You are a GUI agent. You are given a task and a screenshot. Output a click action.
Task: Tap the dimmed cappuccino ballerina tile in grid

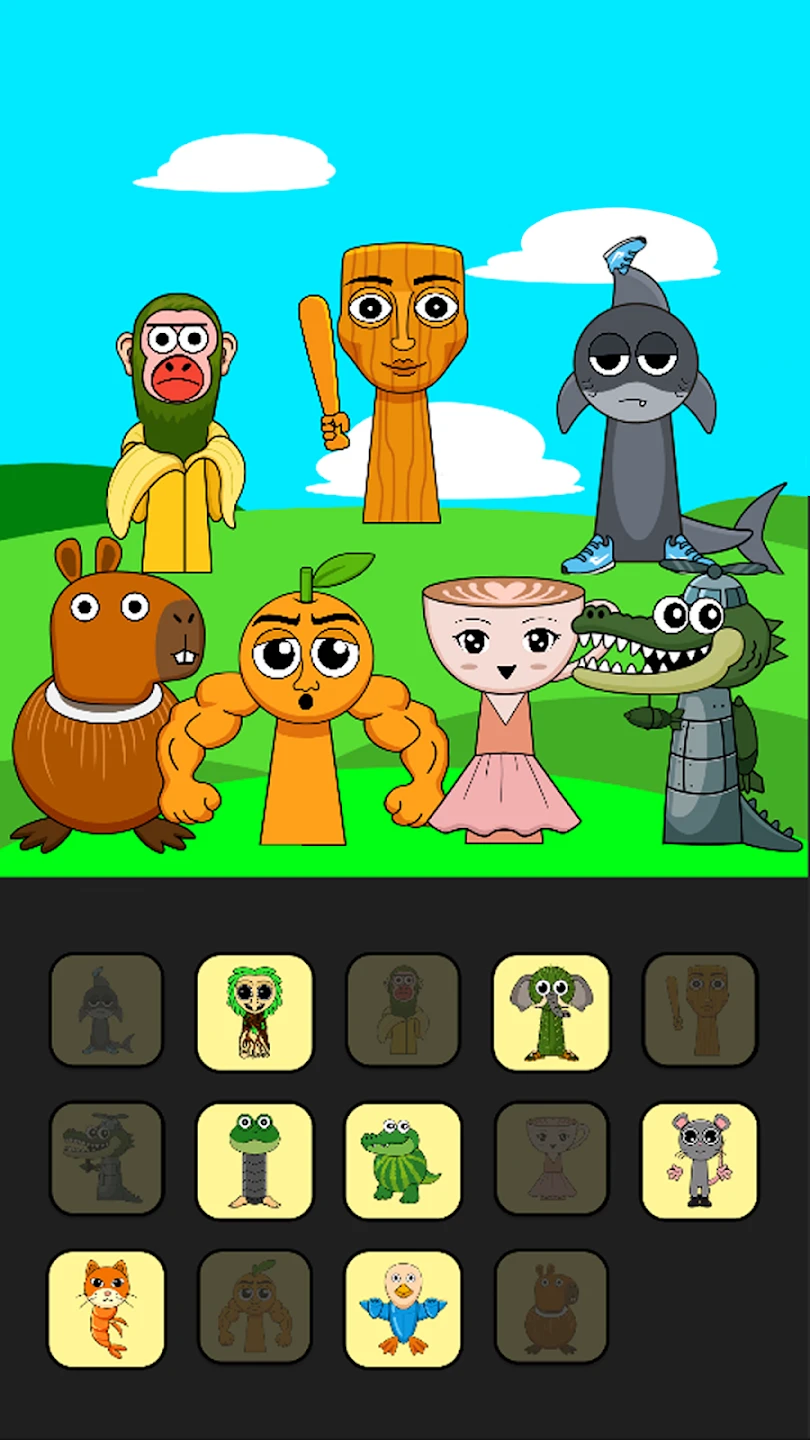click(x=551, y=1160)
